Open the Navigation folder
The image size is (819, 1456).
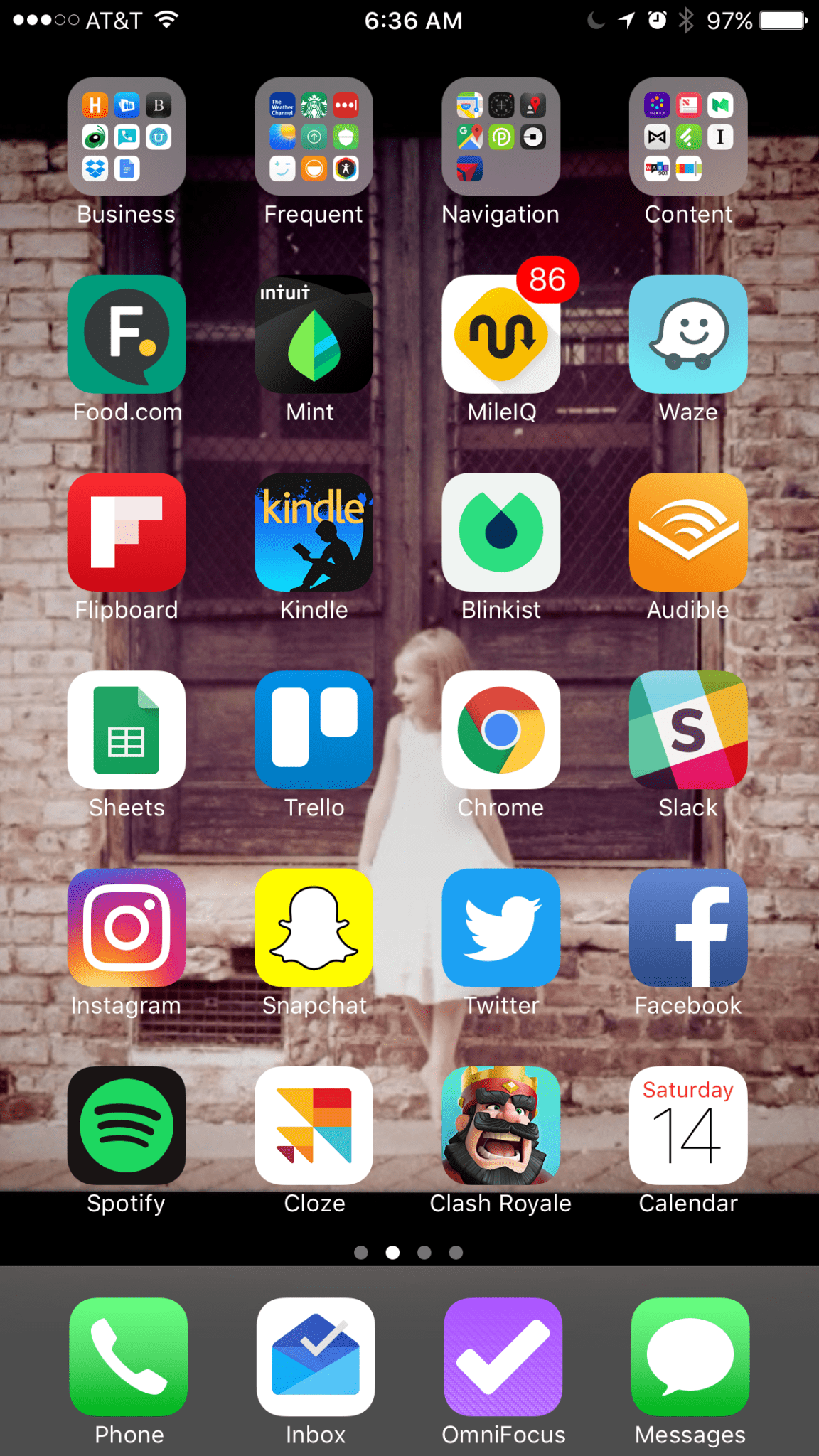(500, 136)
